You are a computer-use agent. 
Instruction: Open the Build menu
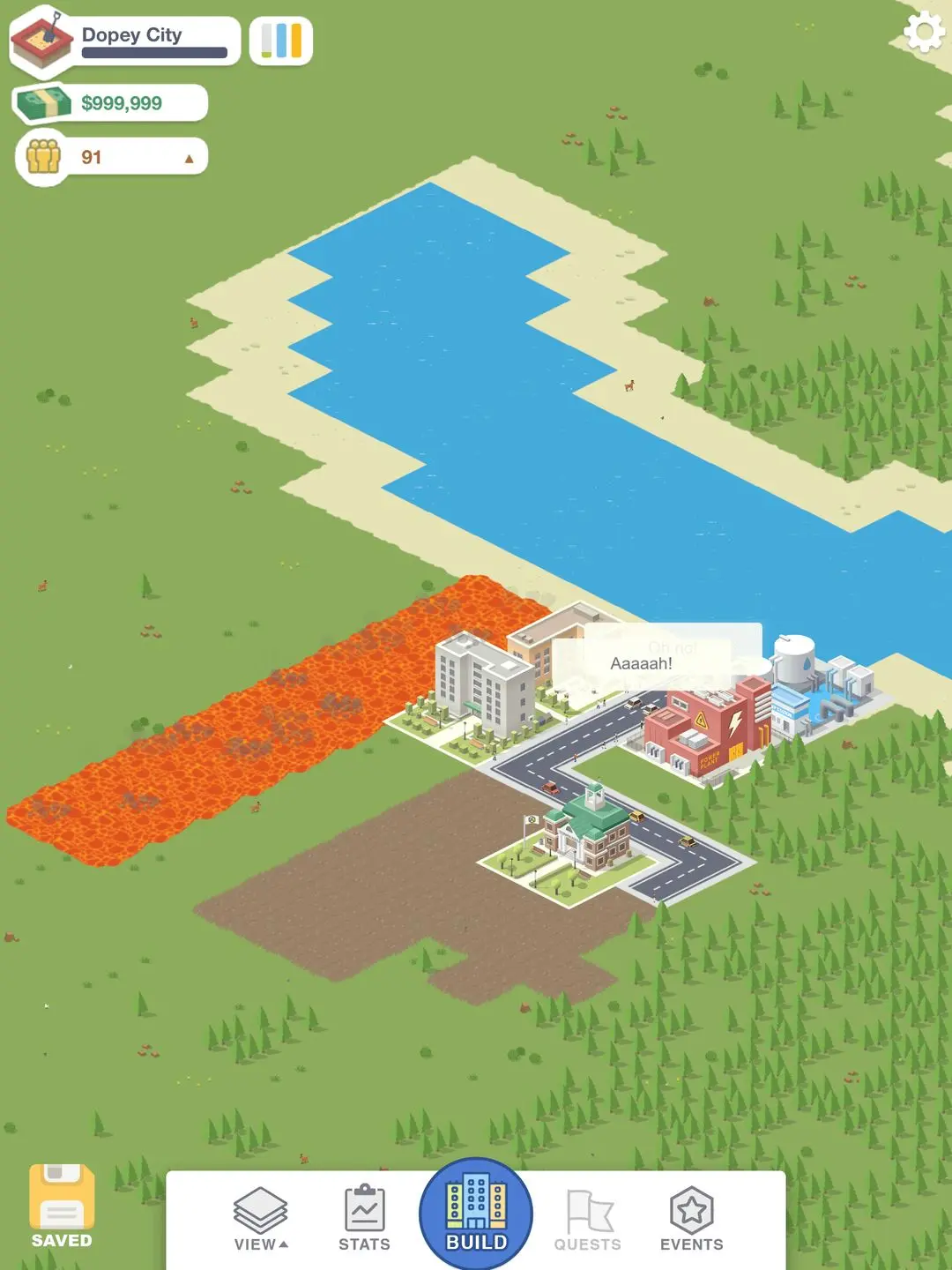tap(476, 1214)
